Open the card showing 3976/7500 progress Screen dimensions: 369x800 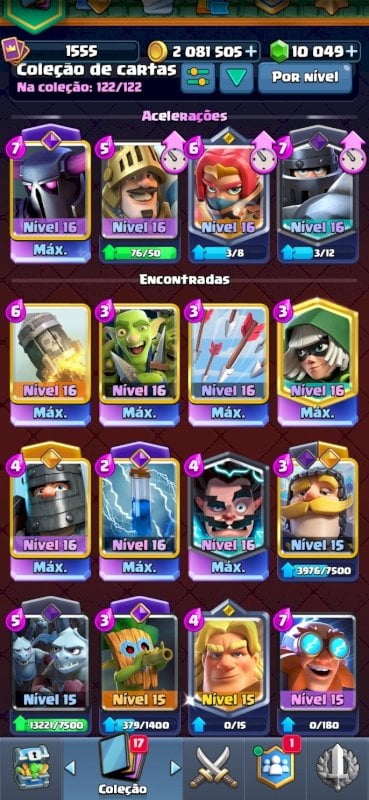(317, 512)
